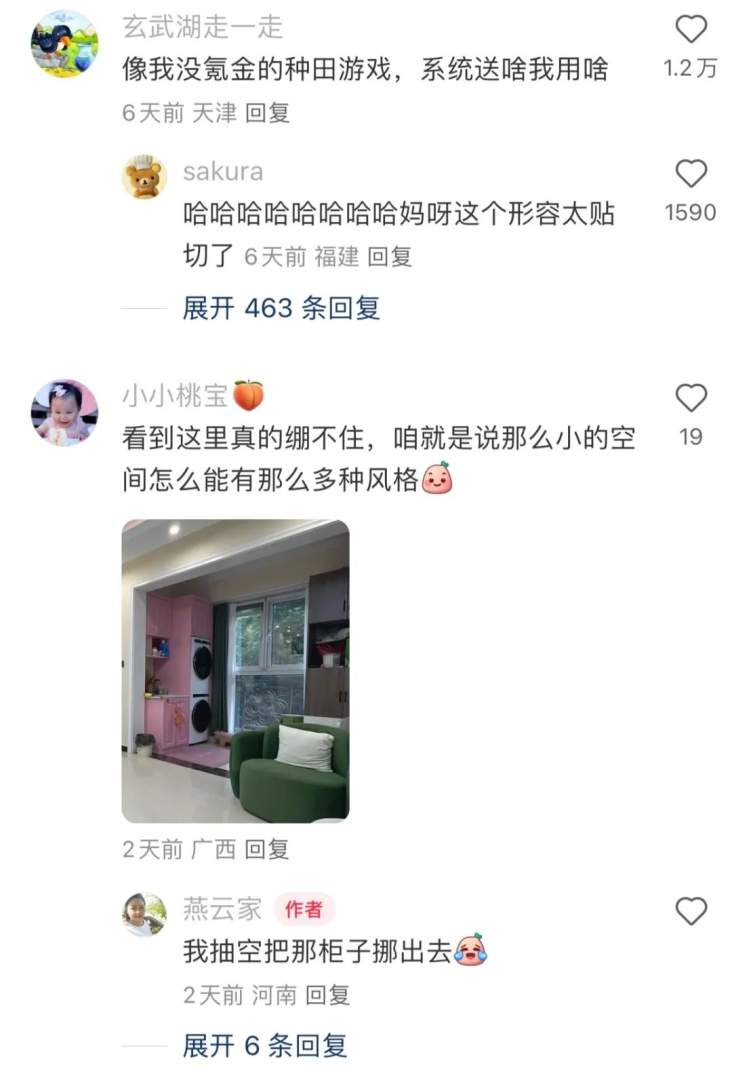View 玄武湖走一走's profile avatar
Viewport: 732px width, 1080px height.
click(x=65, y=43)
